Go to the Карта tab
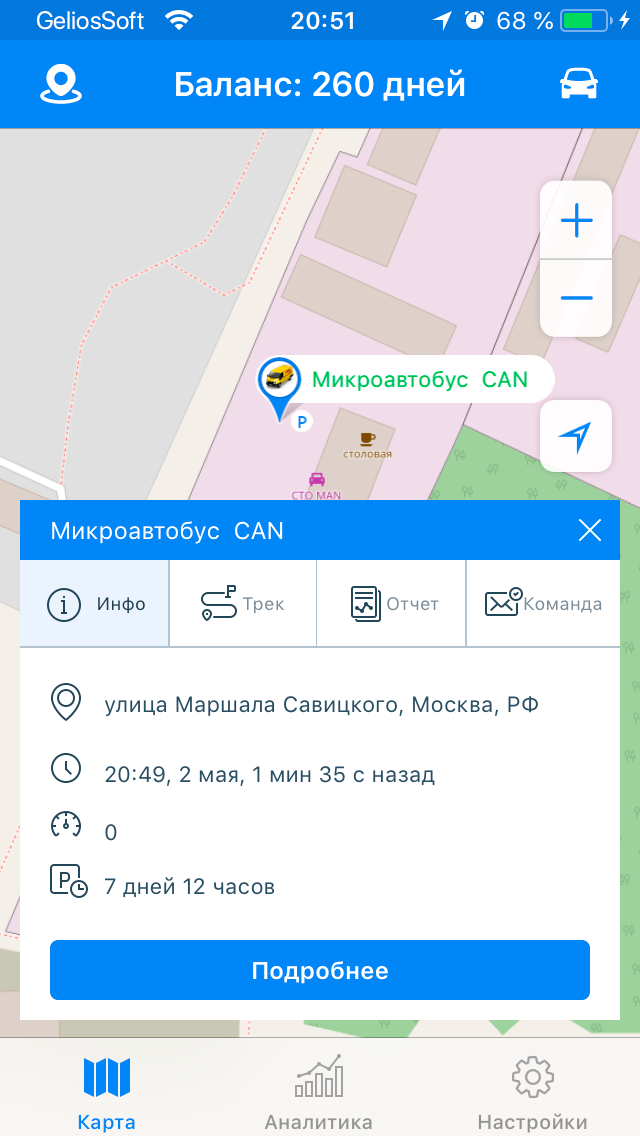This screenshot has width=640, height=1136. point(107,1092)
